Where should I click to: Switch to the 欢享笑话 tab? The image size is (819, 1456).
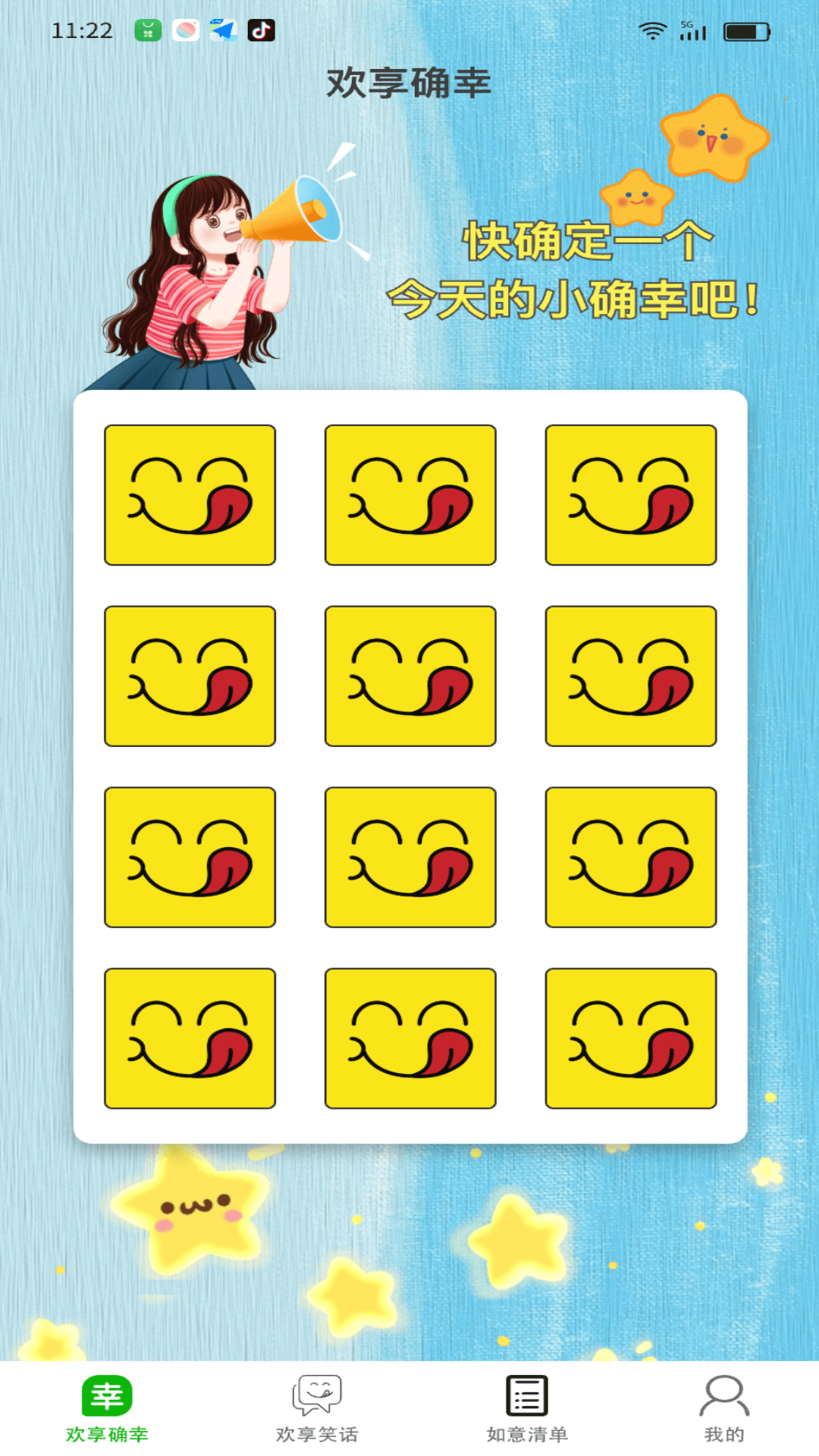pos(316,1407)
